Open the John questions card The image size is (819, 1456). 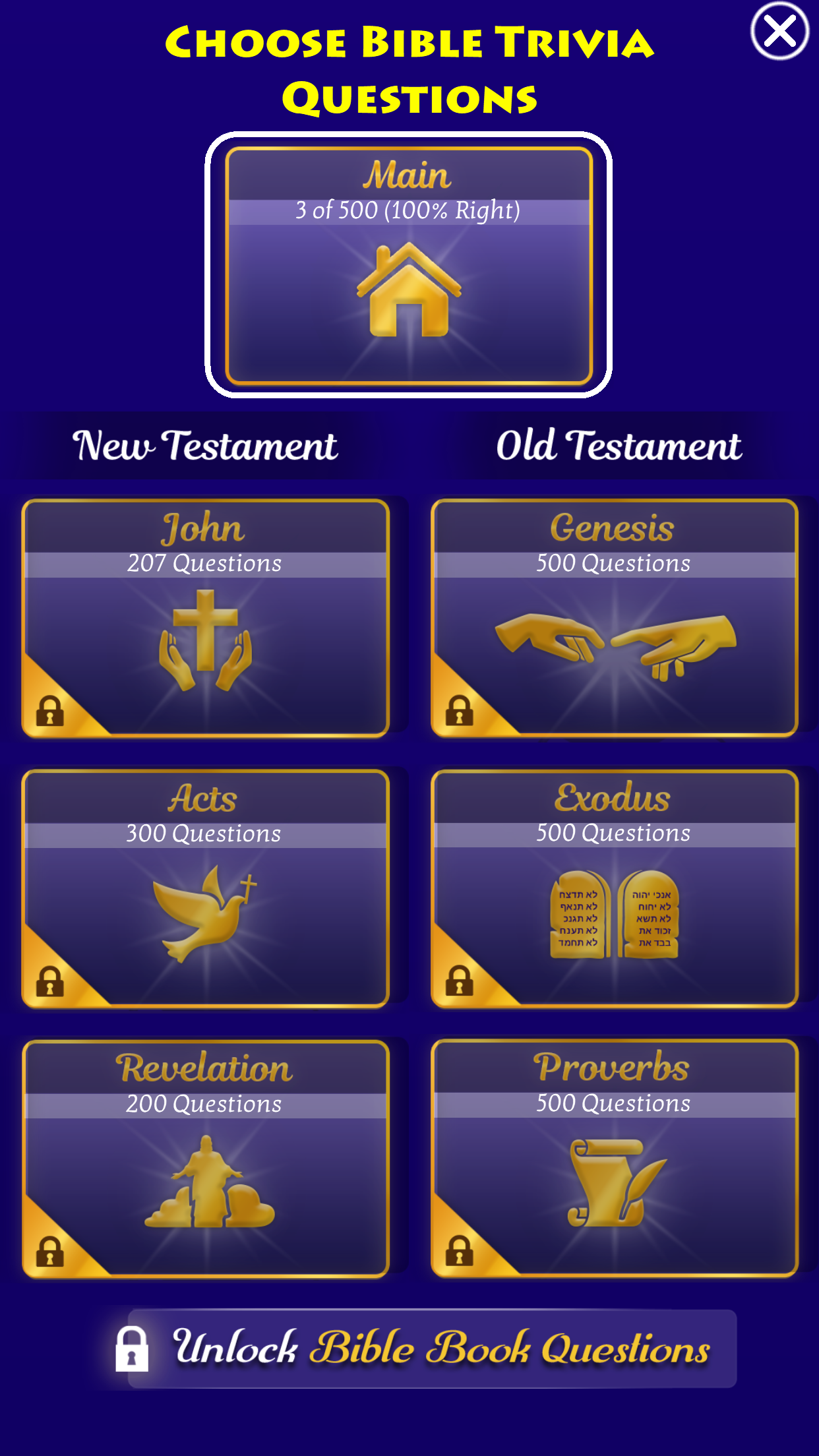(x=206, y=618)
